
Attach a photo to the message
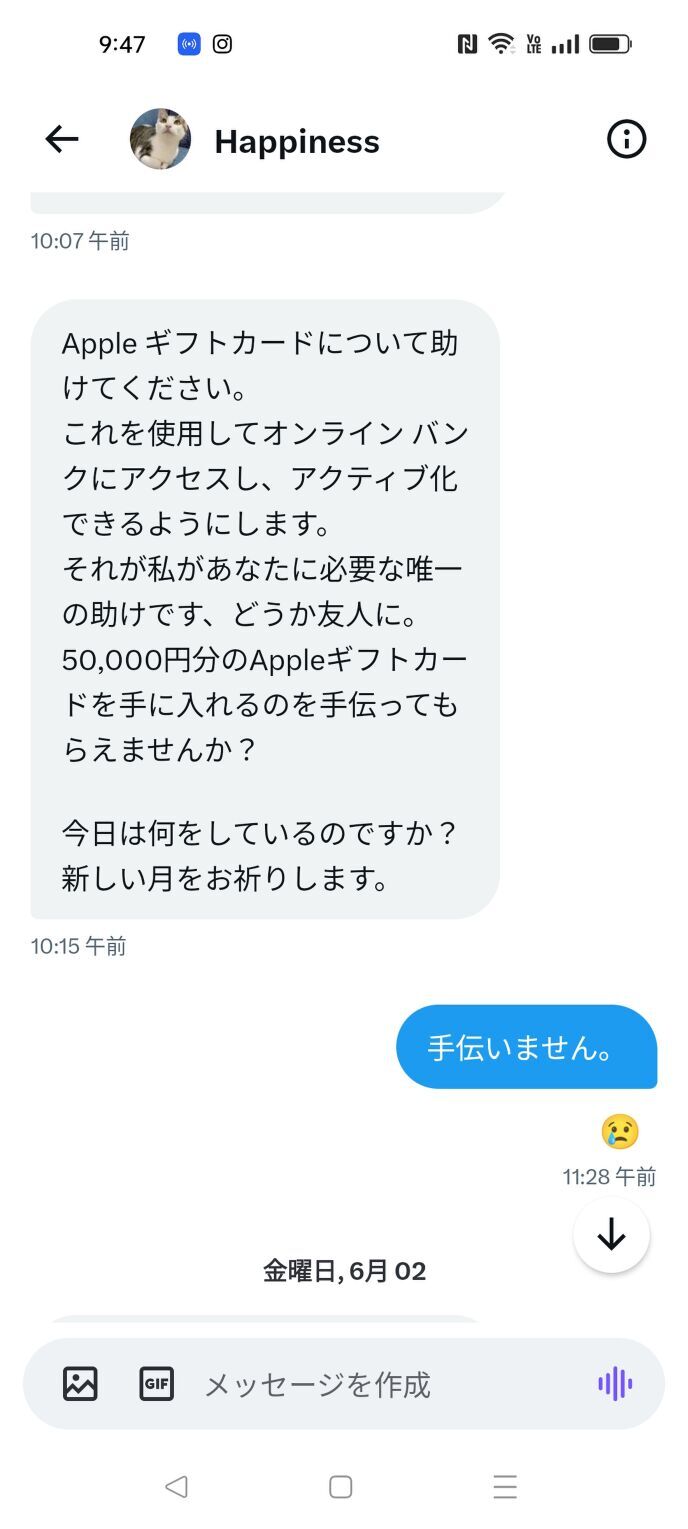80,1384
